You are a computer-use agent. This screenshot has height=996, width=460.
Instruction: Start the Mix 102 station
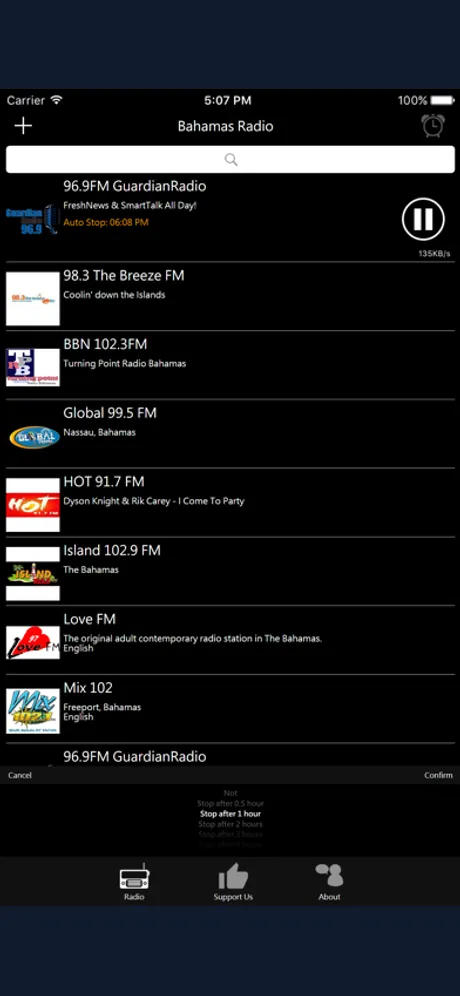pyautogui.click(x=230, y=708)
